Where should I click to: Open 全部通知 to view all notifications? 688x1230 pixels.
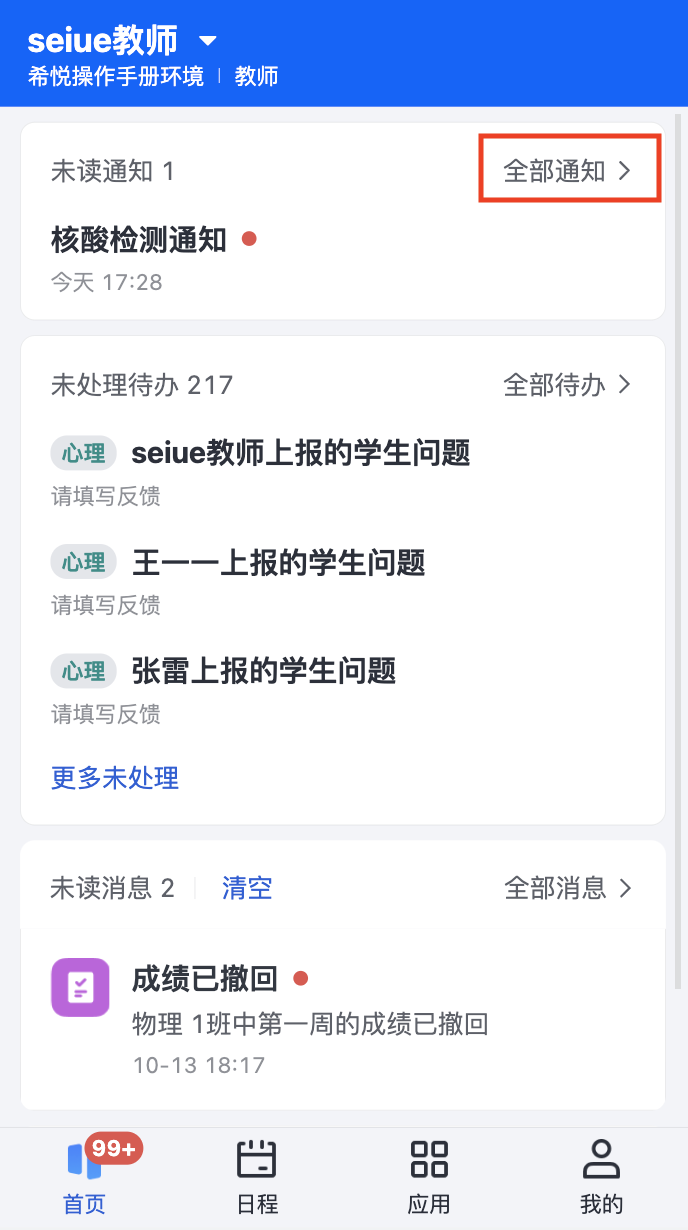coord(568,171)
